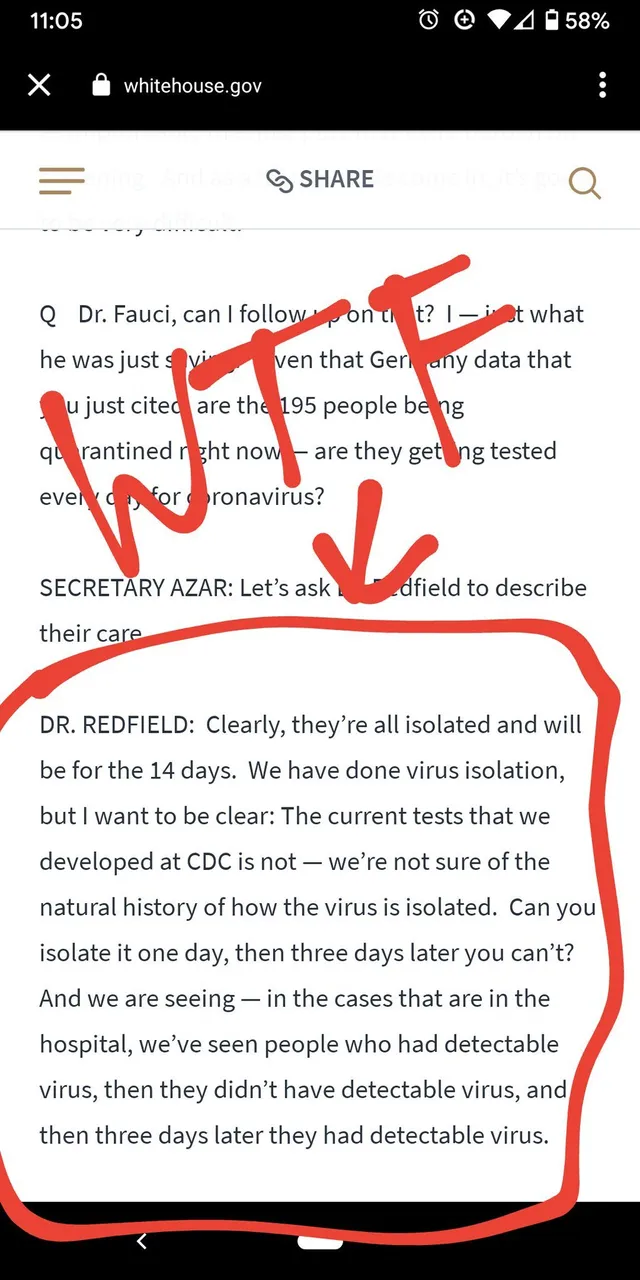
Task: Close the whitehouse.gov browser tab
Action: [39, 85]
